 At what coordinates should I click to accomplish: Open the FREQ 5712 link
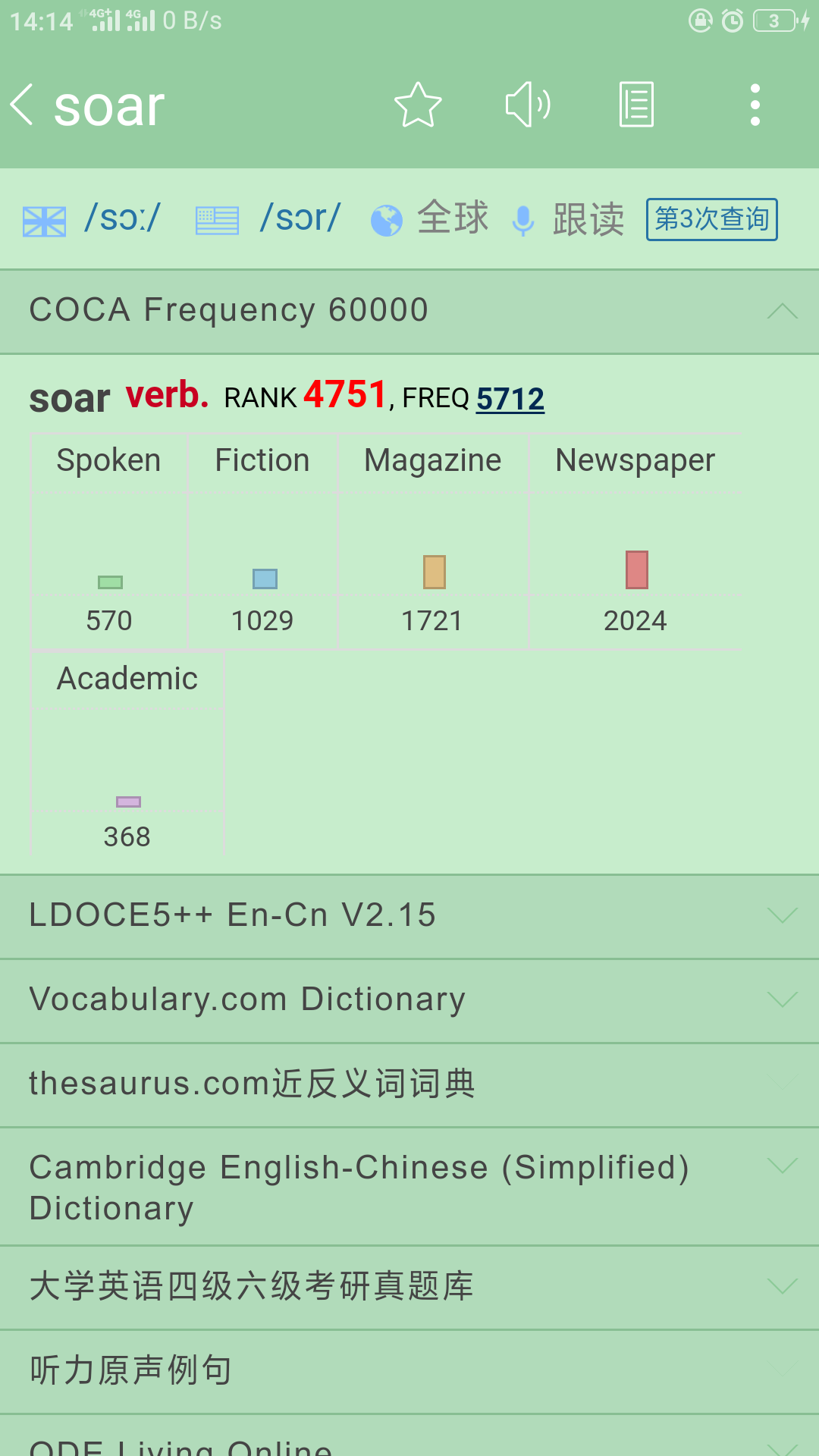tap(510, 399)
